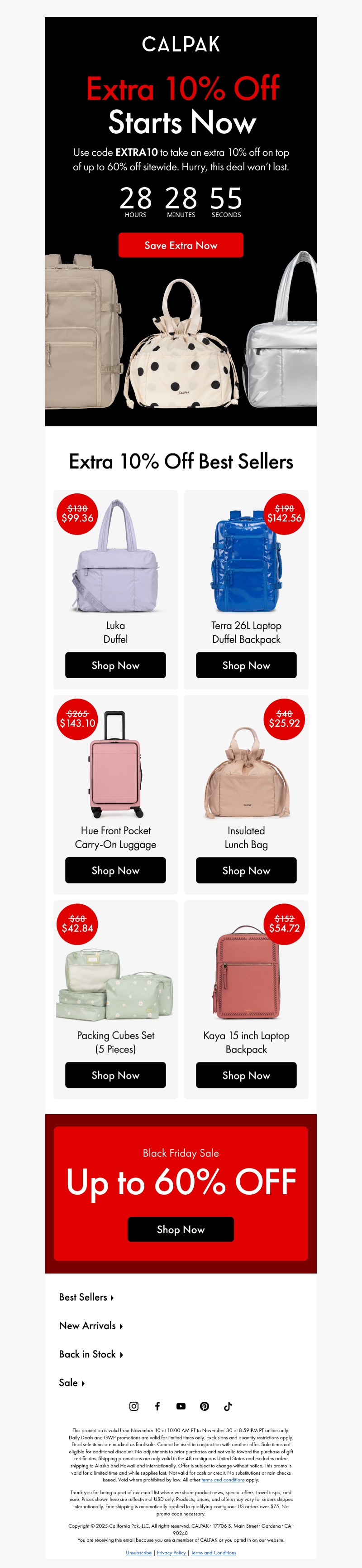Shop Now for Packing Cubes Set
This screenshot has width=362, height=1568.
(x=115, y=1076)
